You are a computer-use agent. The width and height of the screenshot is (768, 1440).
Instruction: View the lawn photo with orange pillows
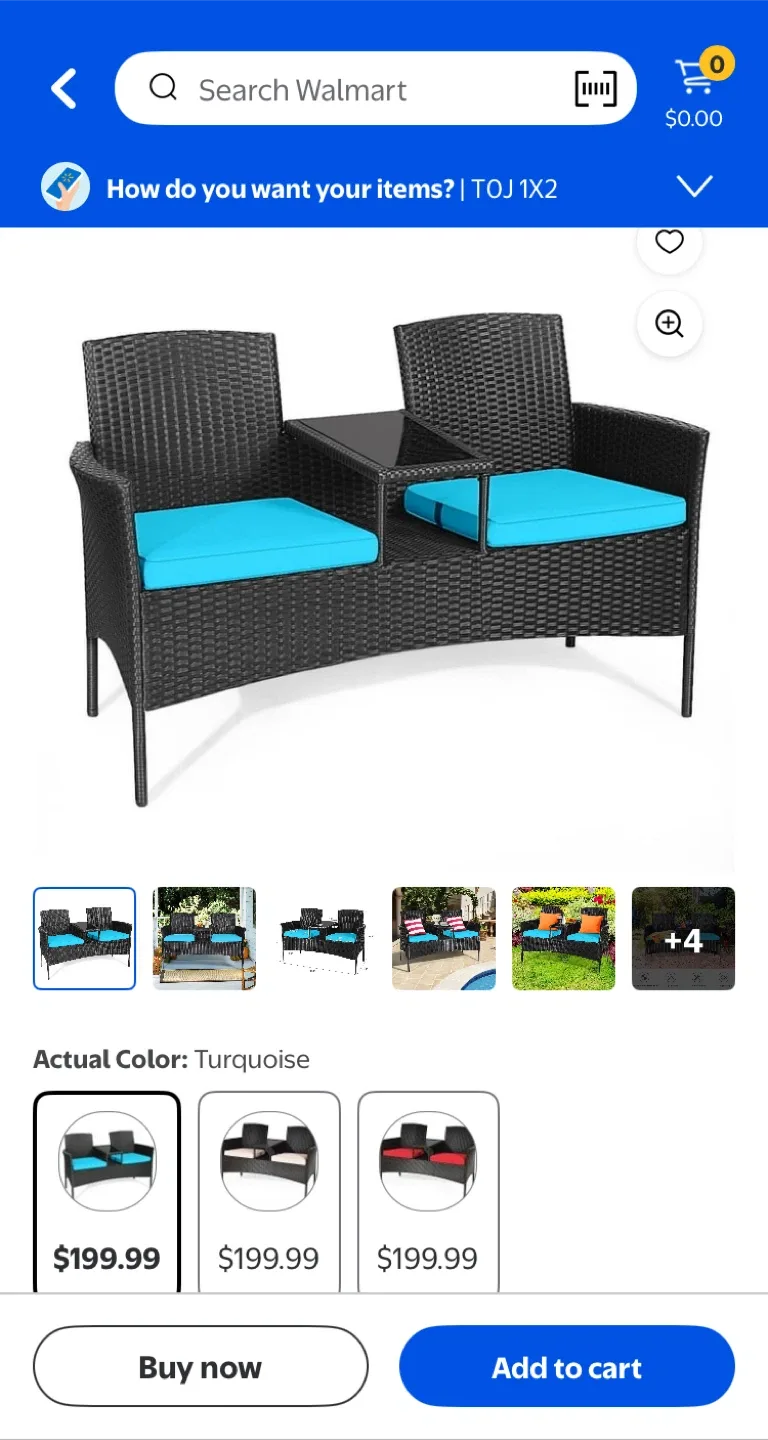563,938
